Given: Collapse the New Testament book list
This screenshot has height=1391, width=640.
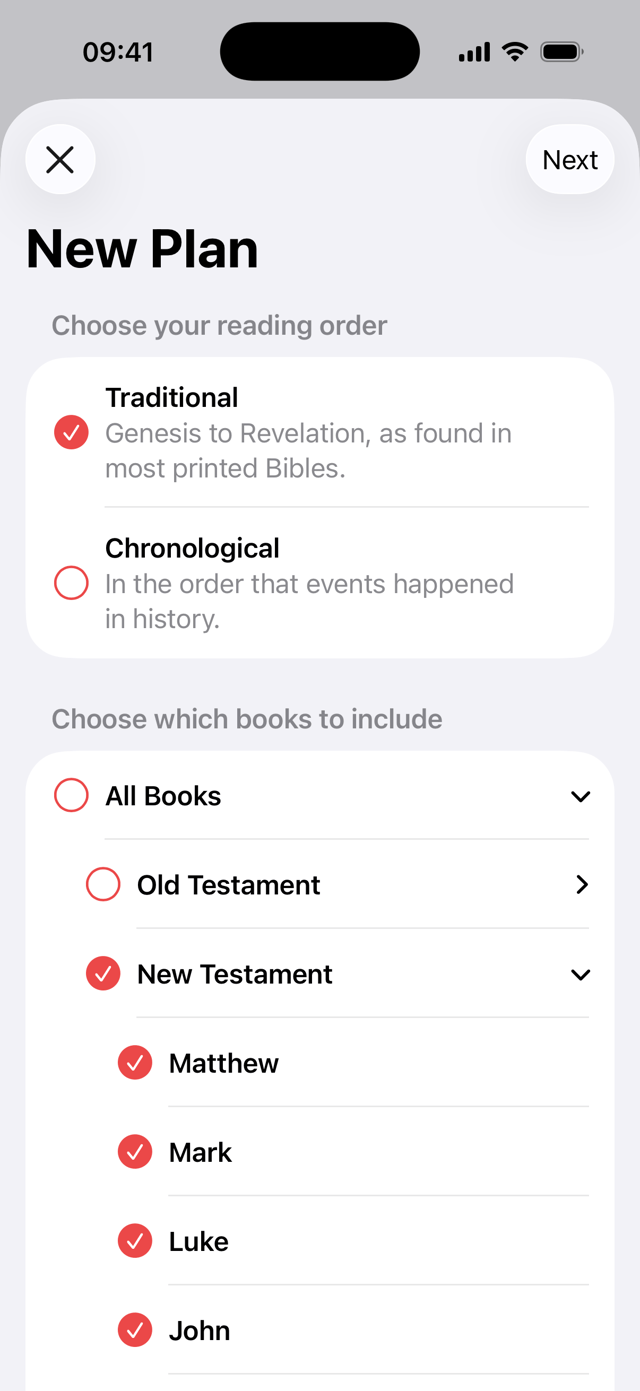Looking at the screenshot, I should tap(580, 975).
